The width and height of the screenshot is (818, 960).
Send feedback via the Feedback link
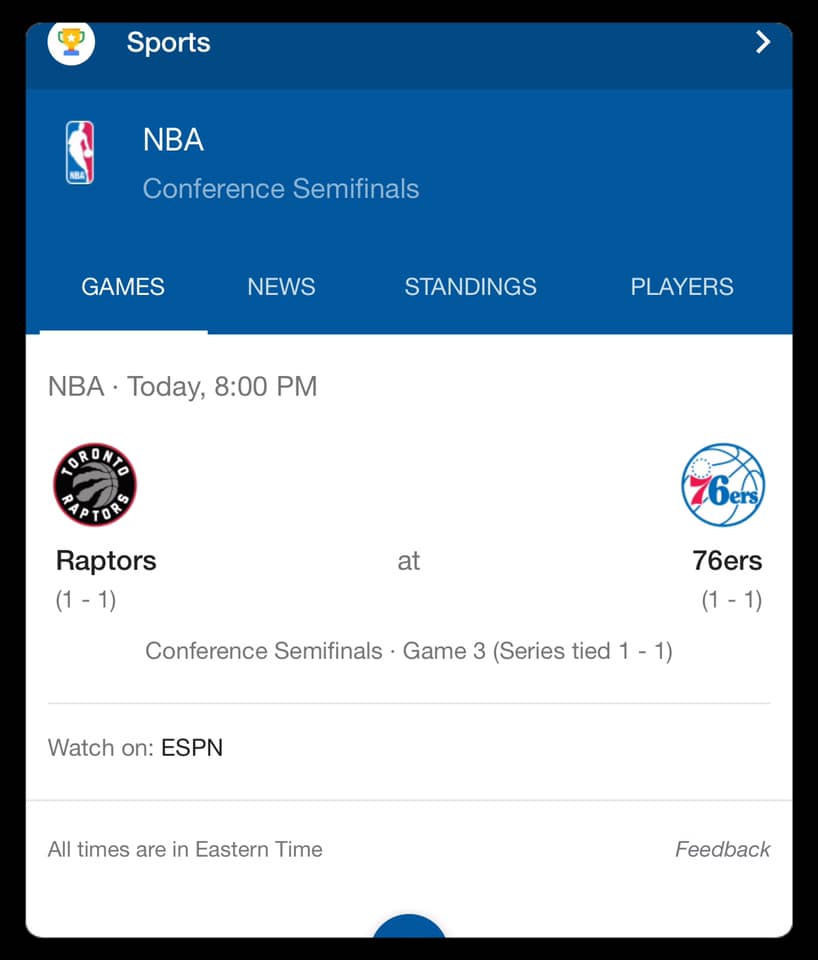coord(722,850)
